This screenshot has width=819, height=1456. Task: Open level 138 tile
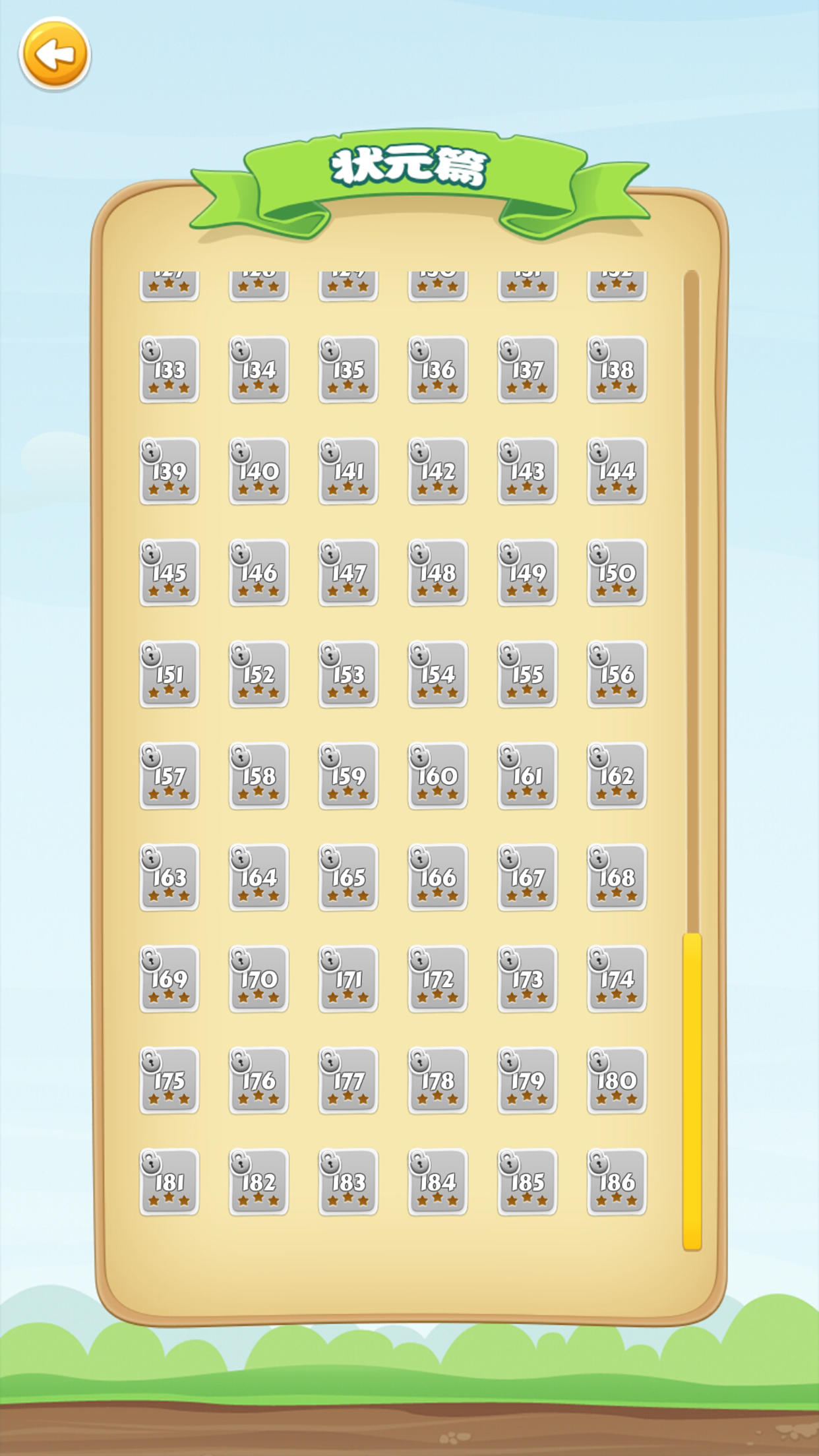617,369
